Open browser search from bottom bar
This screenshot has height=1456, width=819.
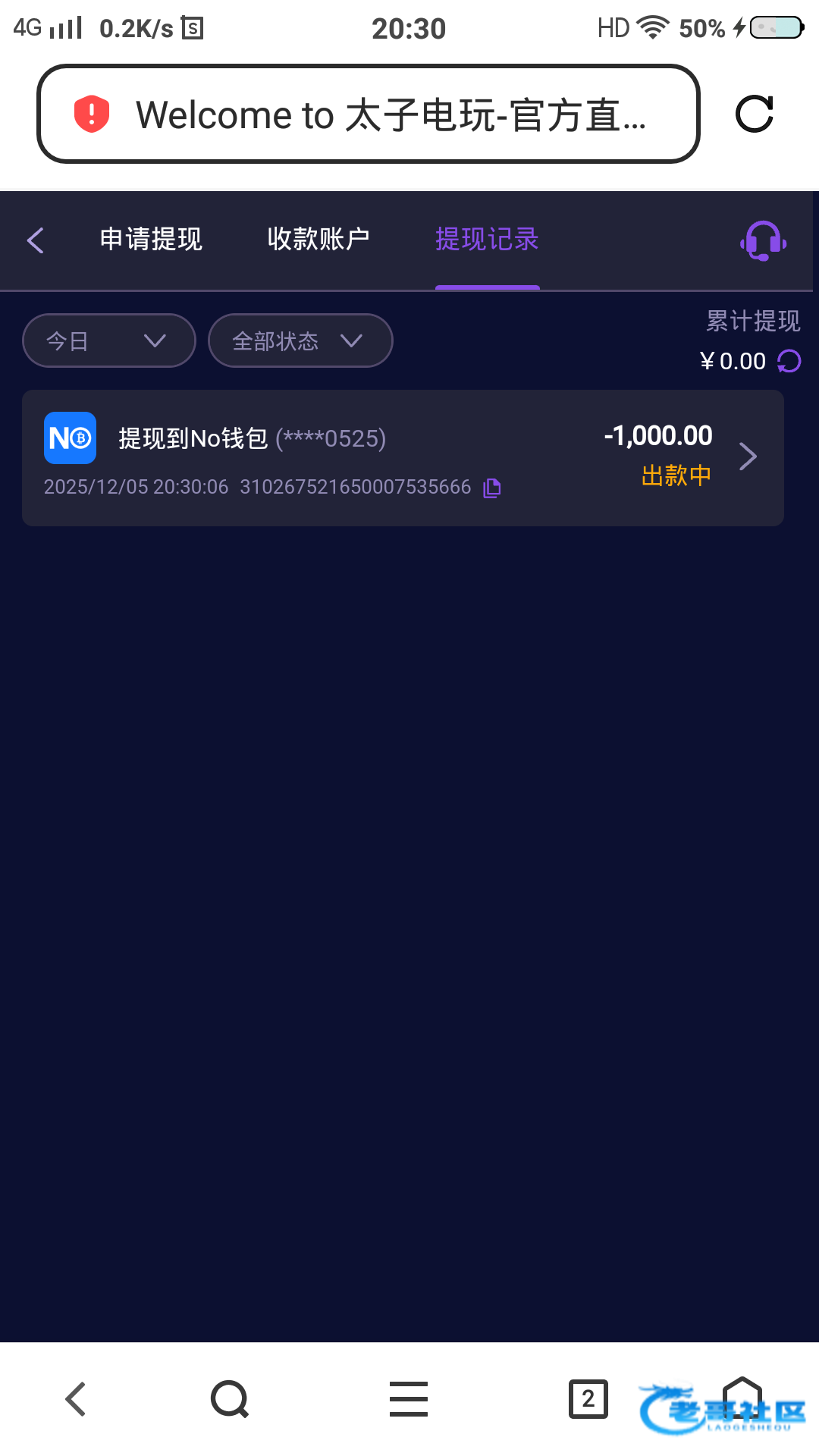point(230,1399)
